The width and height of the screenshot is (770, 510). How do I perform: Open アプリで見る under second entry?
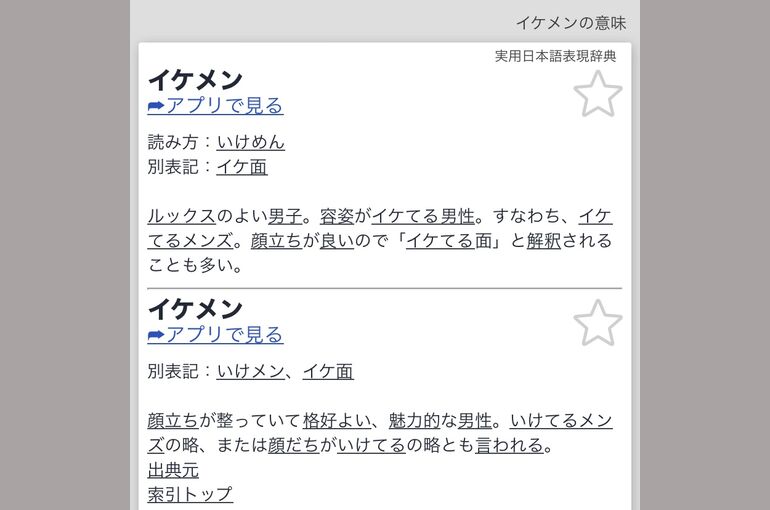coord(215,335)
